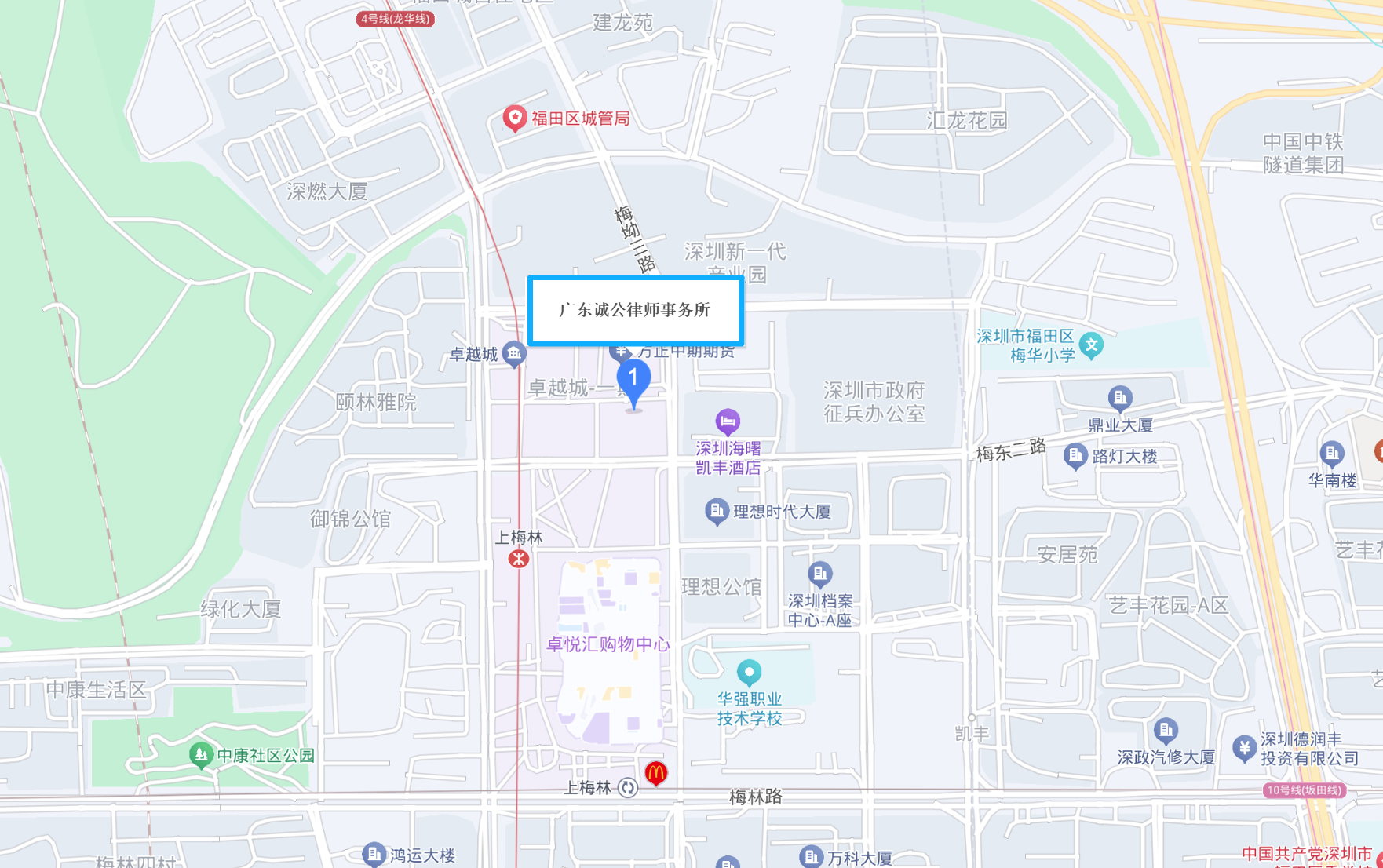Tap the 梅华小学 school icon

coord(1091,345)
